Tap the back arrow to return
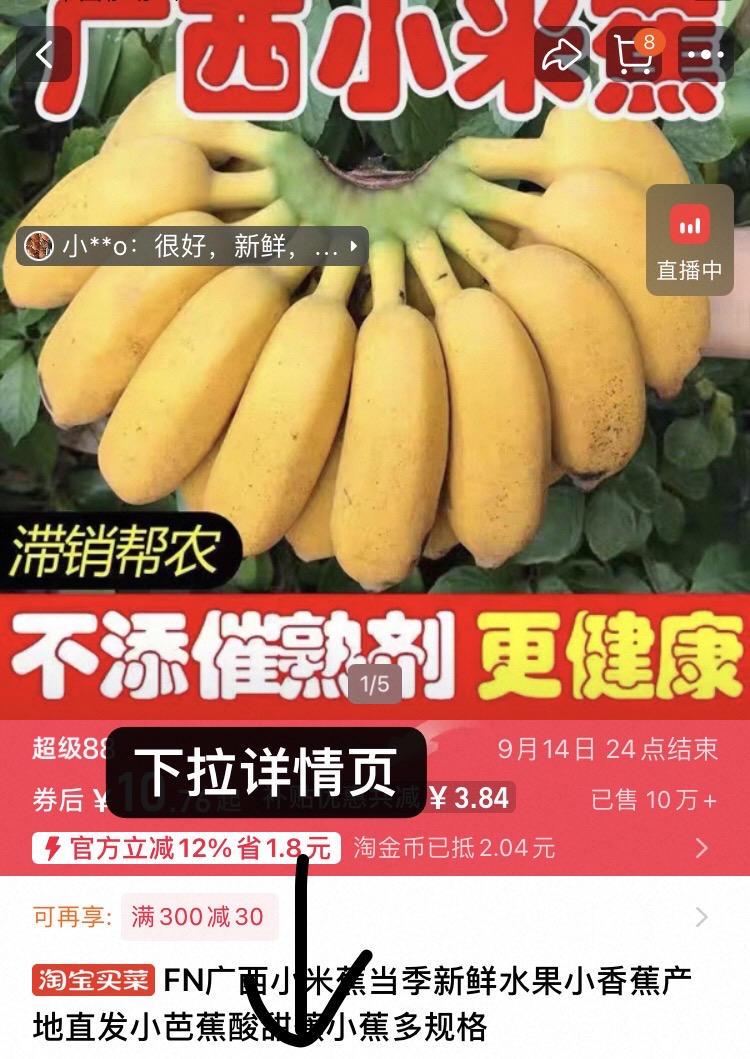This screenshot has width=750, height=1059. pyautogui.click(x=44, y=55)
